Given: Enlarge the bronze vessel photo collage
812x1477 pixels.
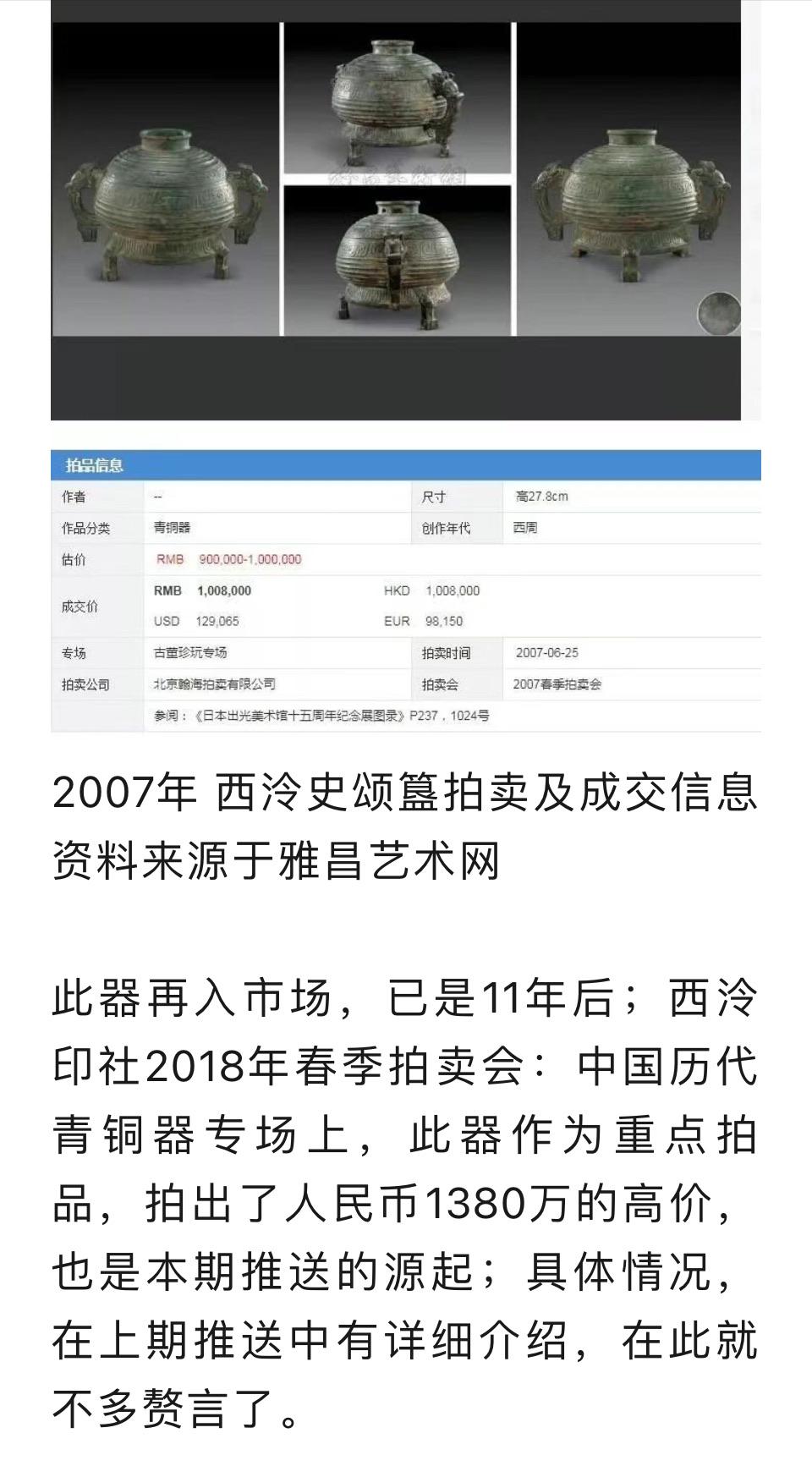Looking at the screenshot, I should point(405,210).
